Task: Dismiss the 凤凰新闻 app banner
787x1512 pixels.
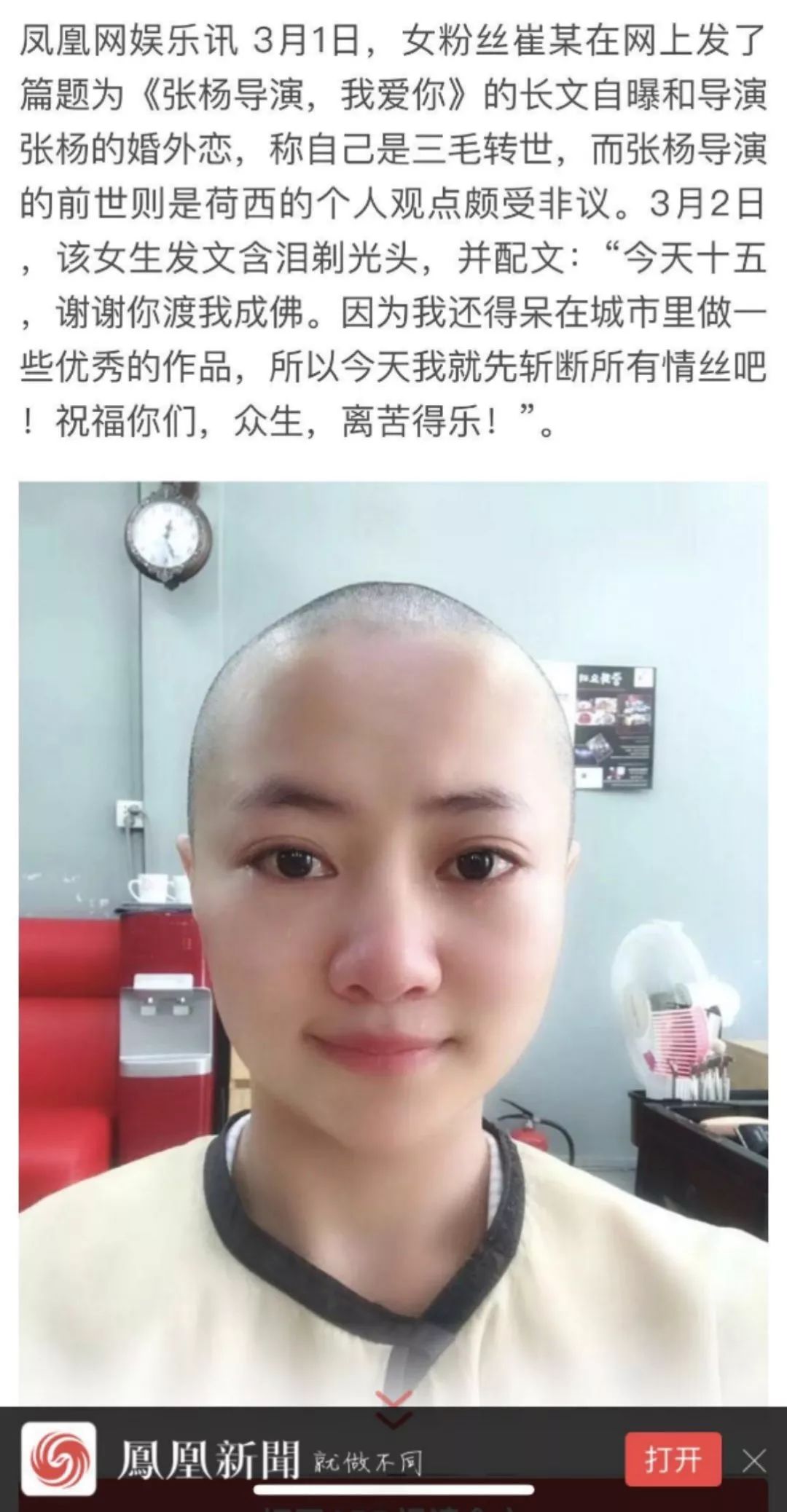Action: point(753,1460)
